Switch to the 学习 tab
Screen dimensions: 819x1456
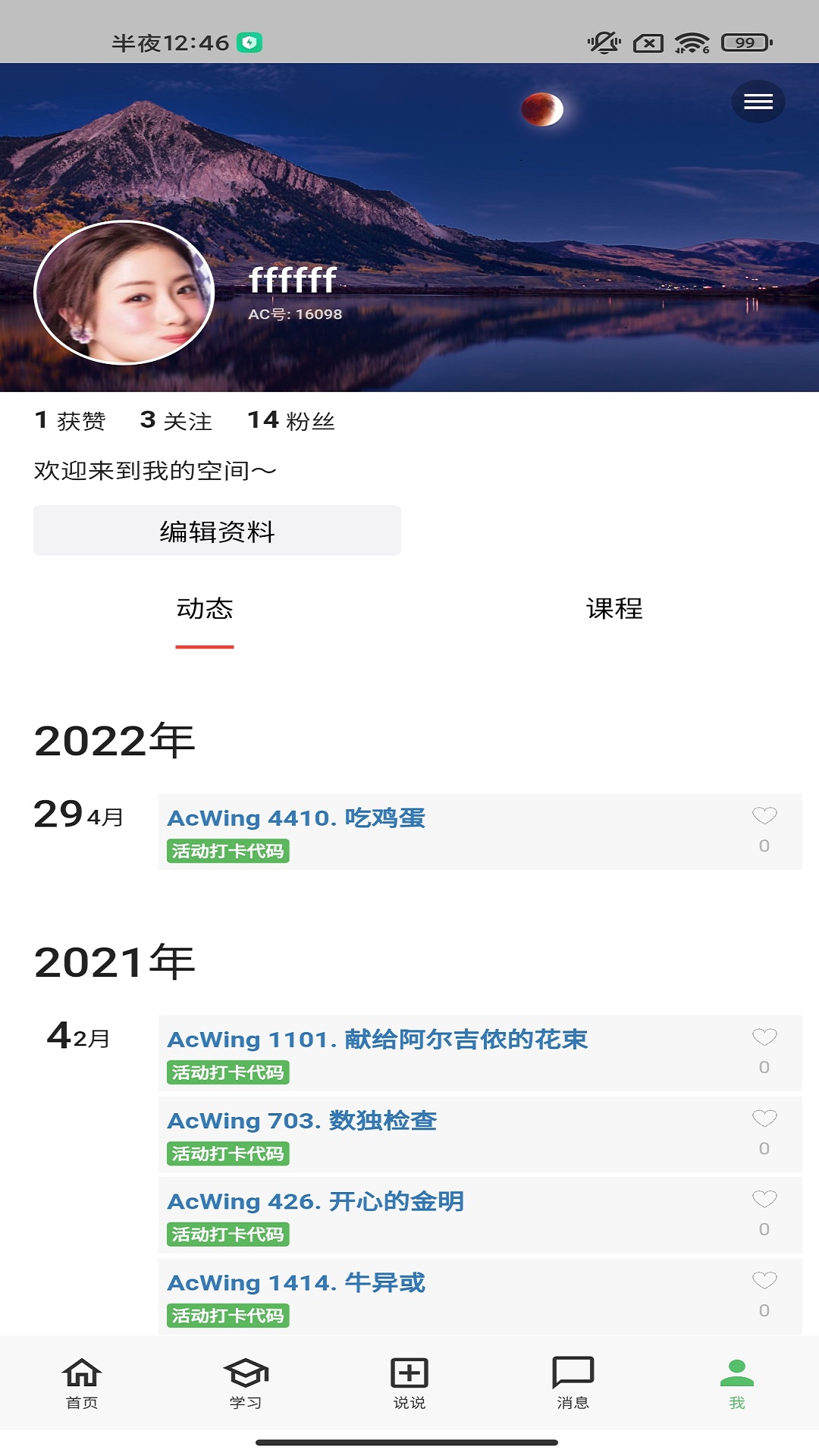coord(246,1383)
